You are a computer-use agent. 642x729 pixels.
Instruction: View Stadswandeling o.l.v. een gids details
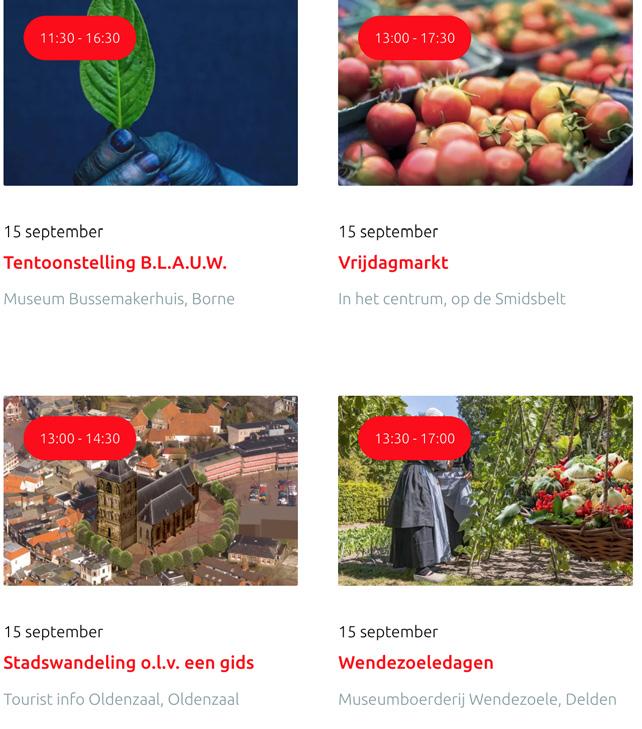point(129,663)
